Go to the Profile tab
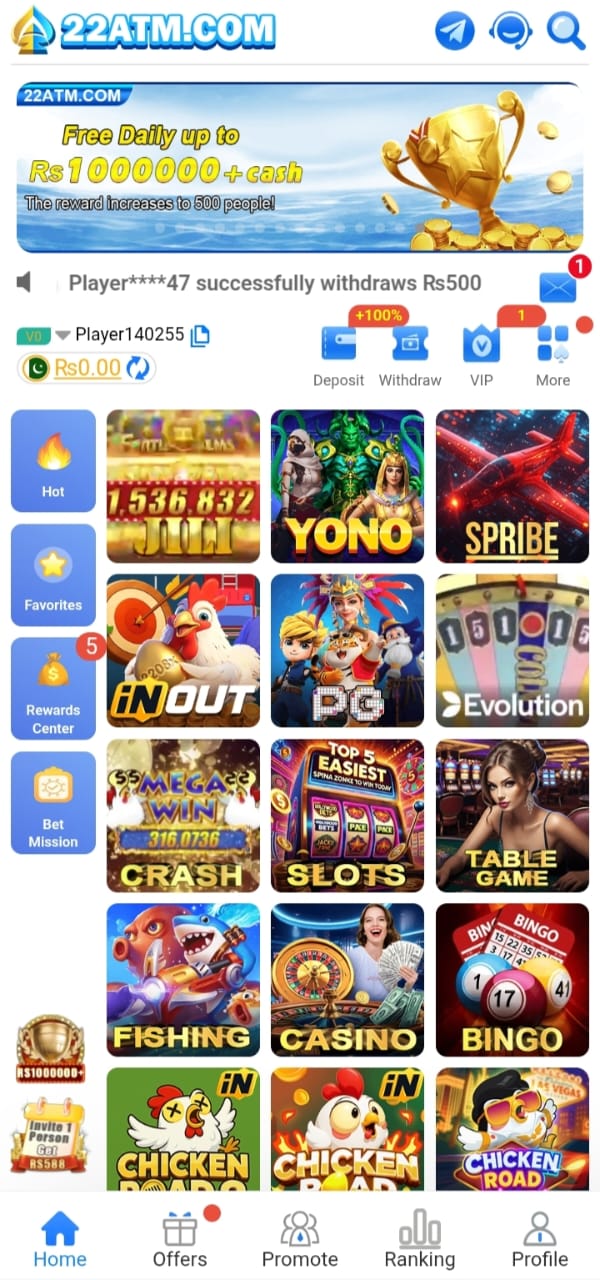The image size is (600, 1280). [x=540, y=1240]
